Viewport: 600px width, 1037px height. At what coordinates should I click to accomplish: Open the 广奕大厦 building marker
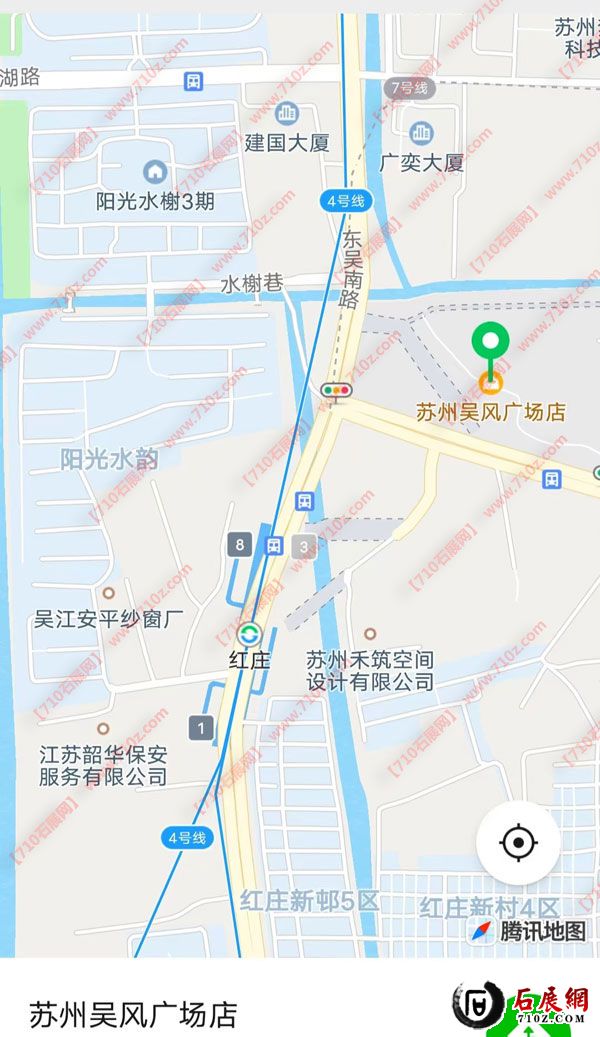(422, 132)
